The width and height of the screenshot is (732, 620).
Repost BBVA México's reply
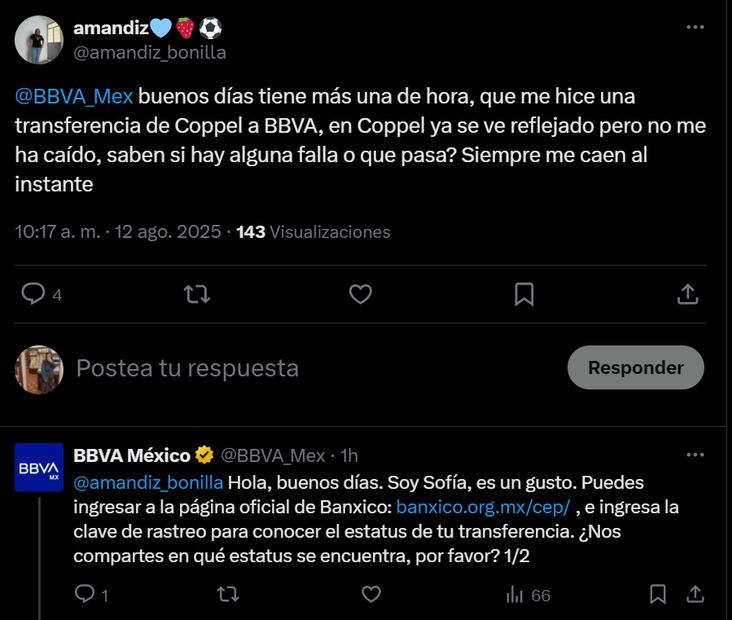click(x=228, y=594)
